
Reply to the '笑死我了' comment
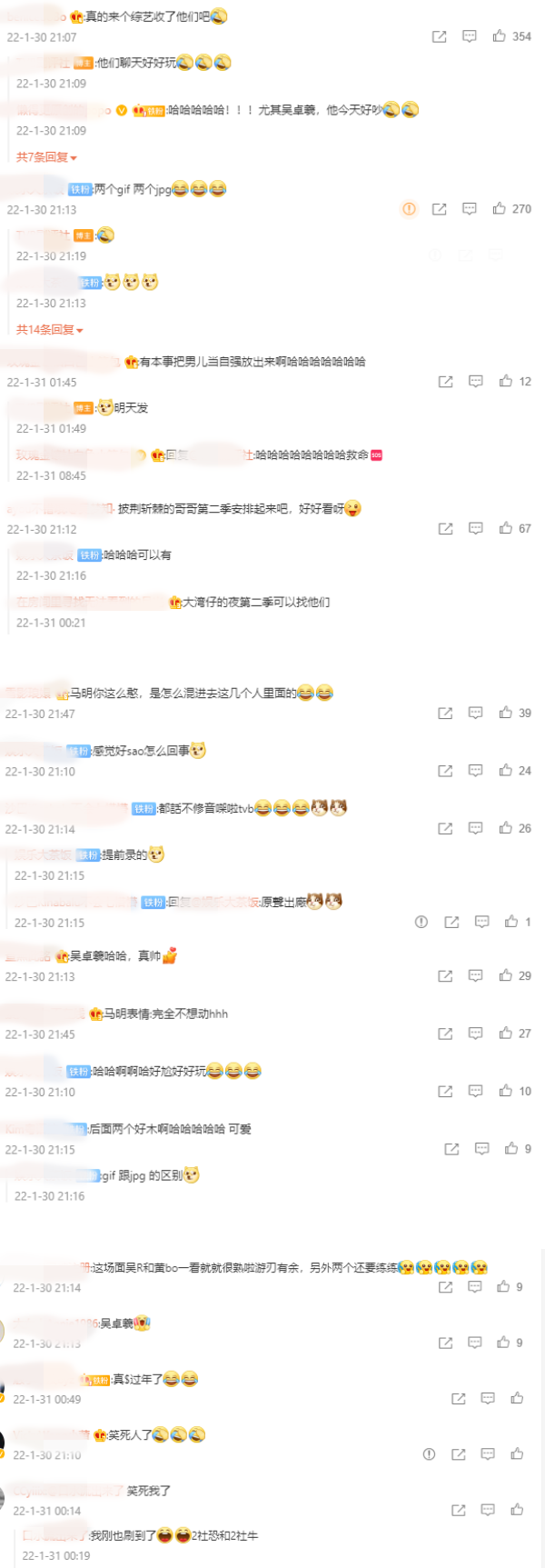(x=488, y=1510)
